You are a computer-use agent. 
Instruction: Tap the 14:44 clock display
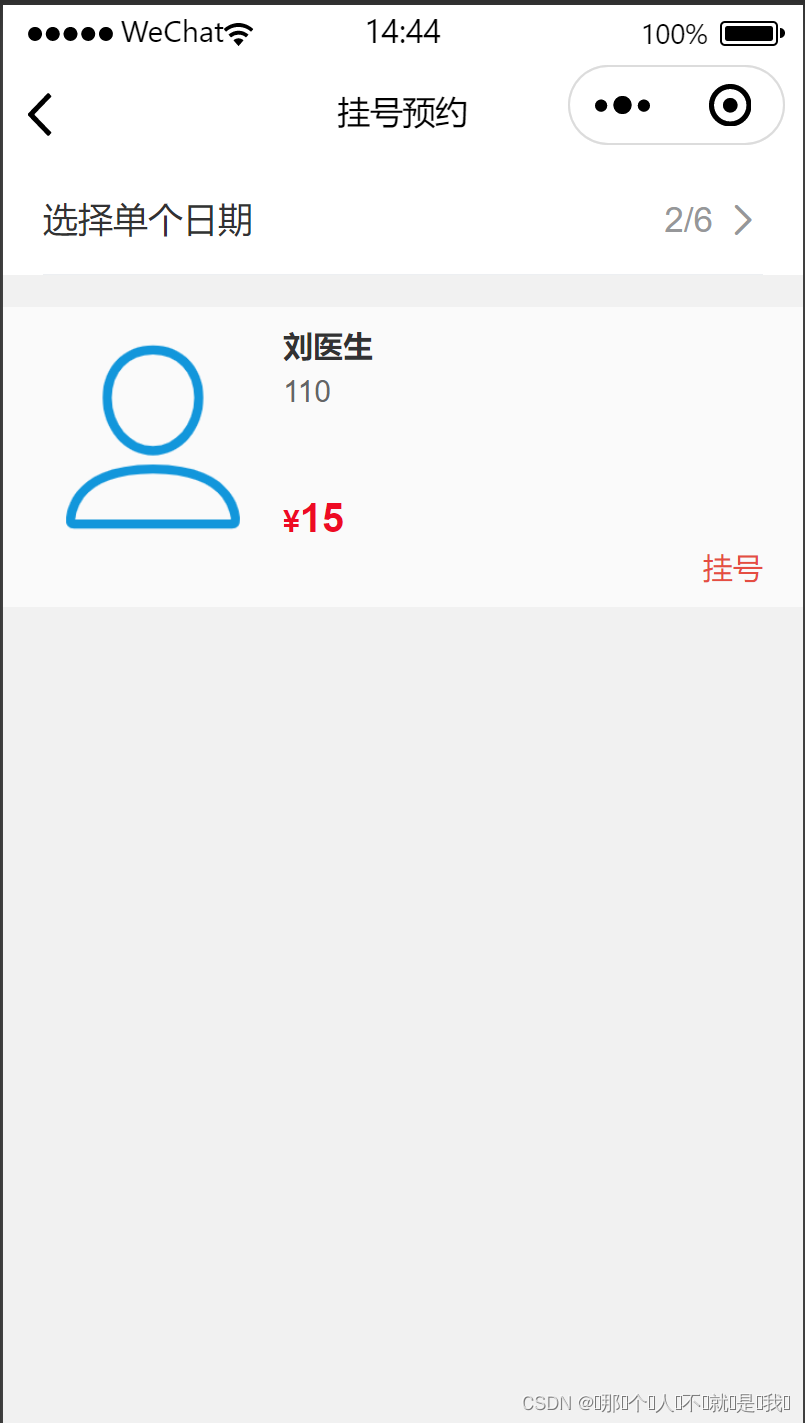point(404,31)
